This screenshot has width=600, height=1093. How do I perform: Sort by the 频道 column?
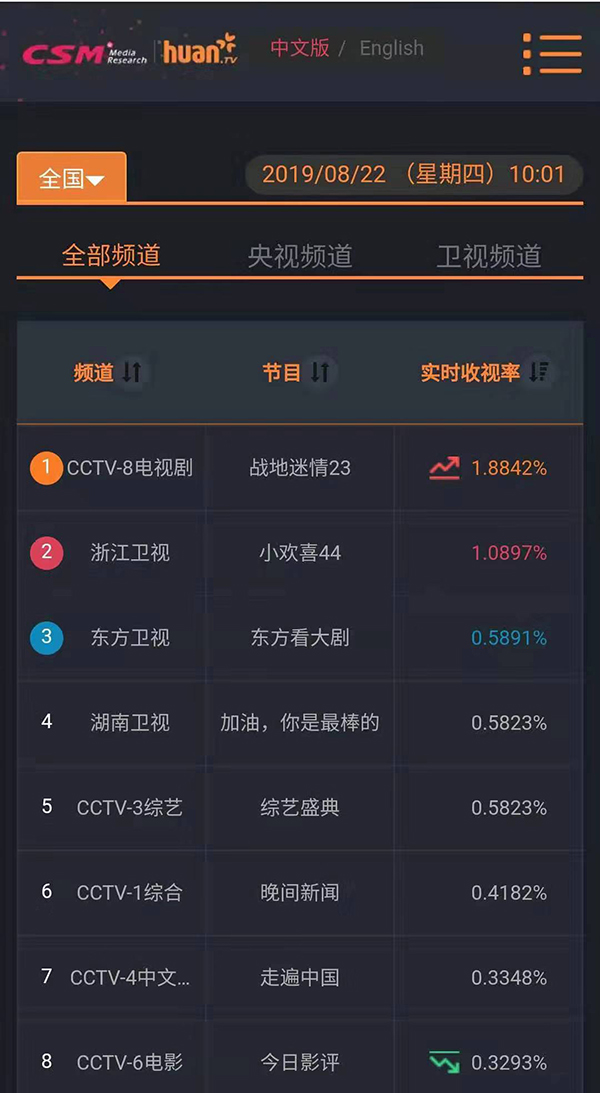108,373
